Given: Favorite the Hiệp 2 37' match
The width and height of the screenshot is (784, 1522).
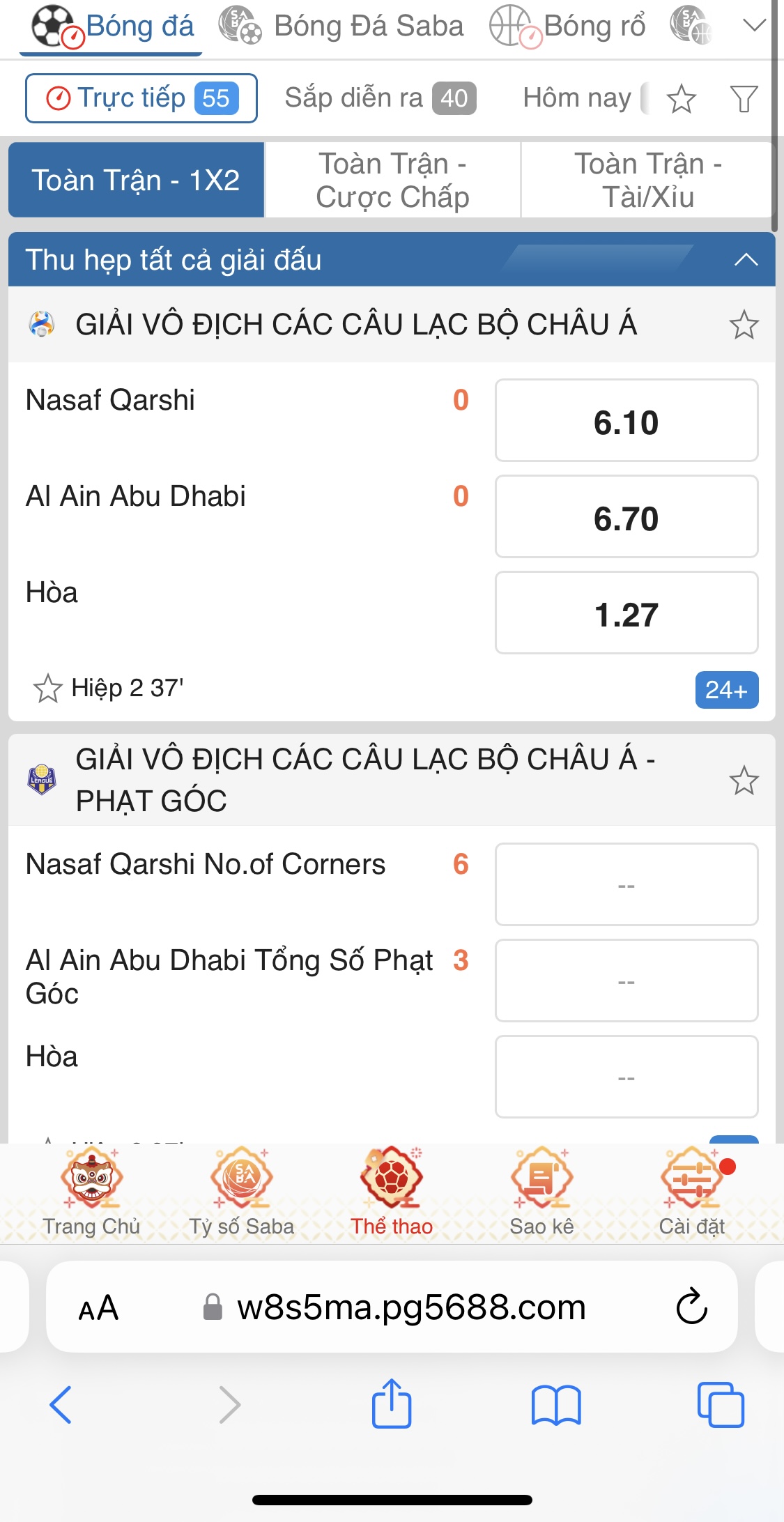Looking at the screenshot, I should tap(48, 689).
